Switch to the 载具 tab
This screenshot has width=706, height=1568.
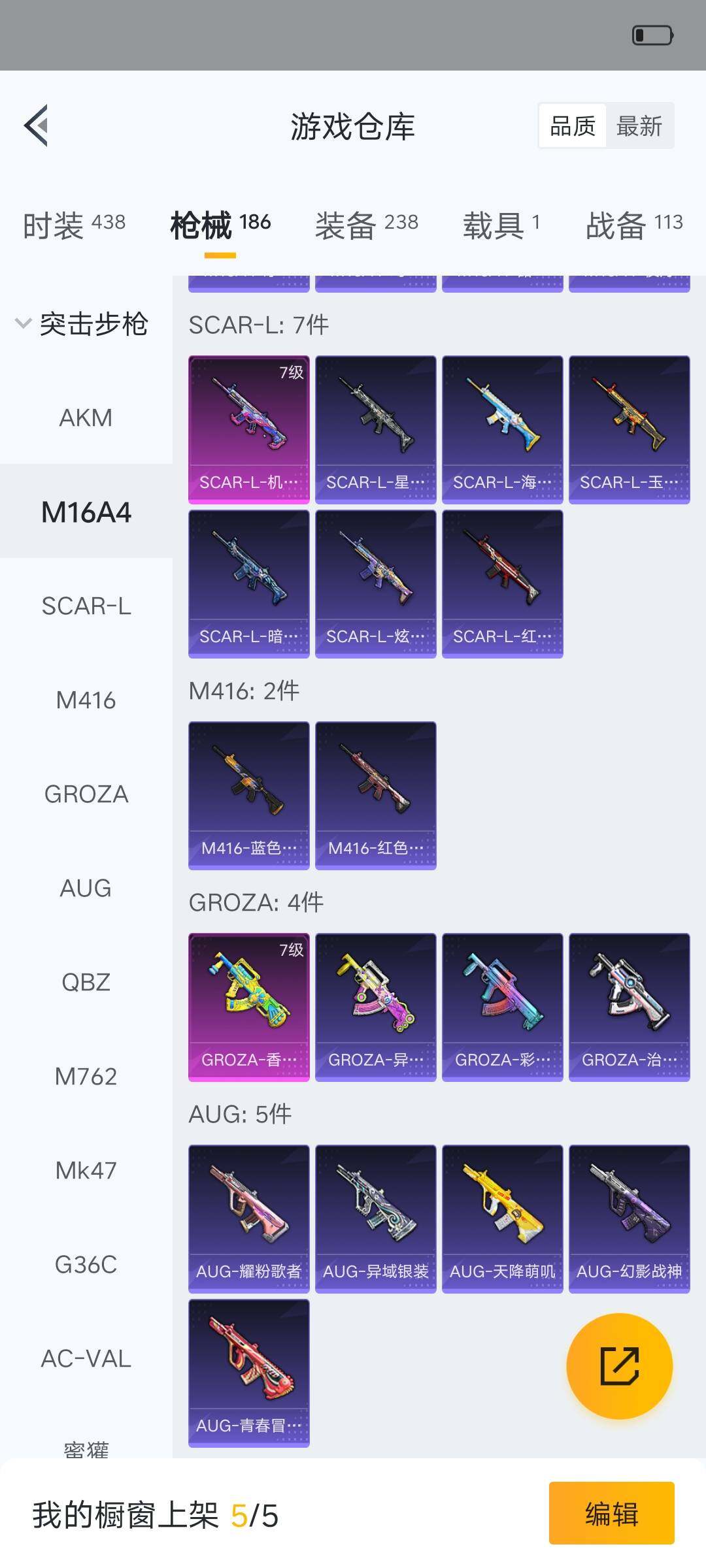tap(501, 225)
